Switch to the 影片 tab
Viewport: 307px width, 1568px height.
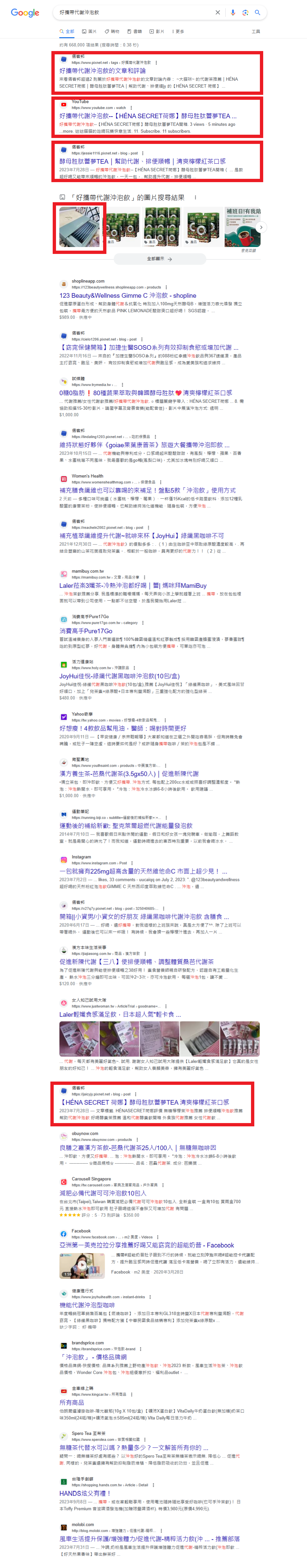157,31
